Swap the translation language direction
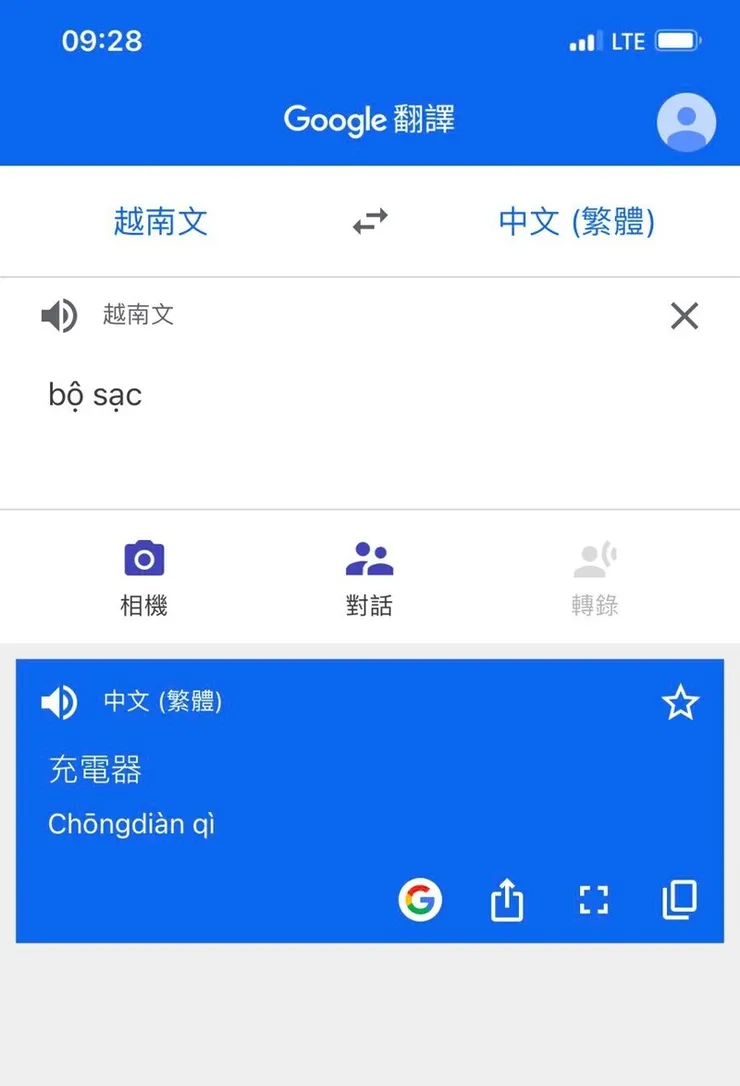 [369, 222]
